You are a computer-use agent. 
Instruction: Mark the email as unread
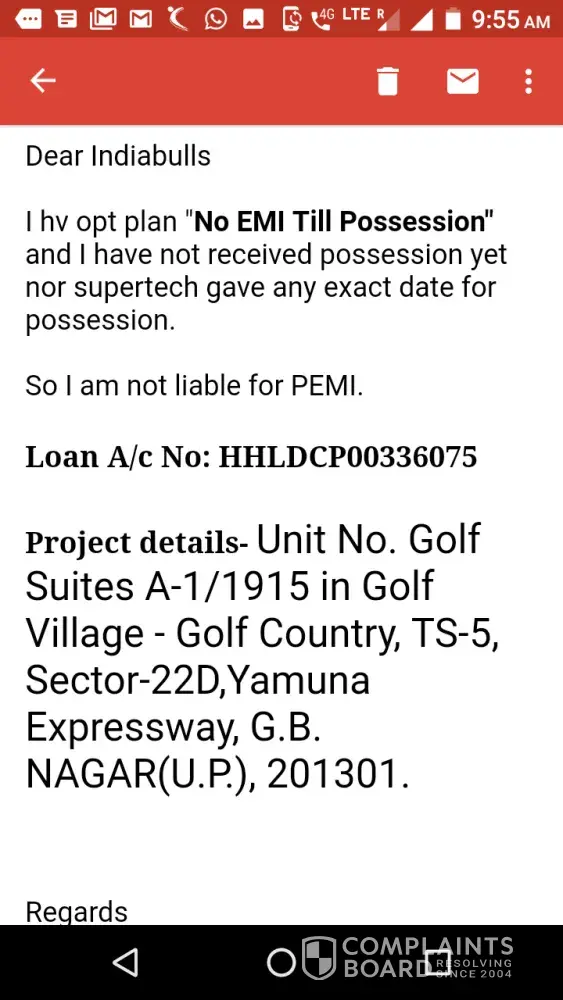click(463, 81)
